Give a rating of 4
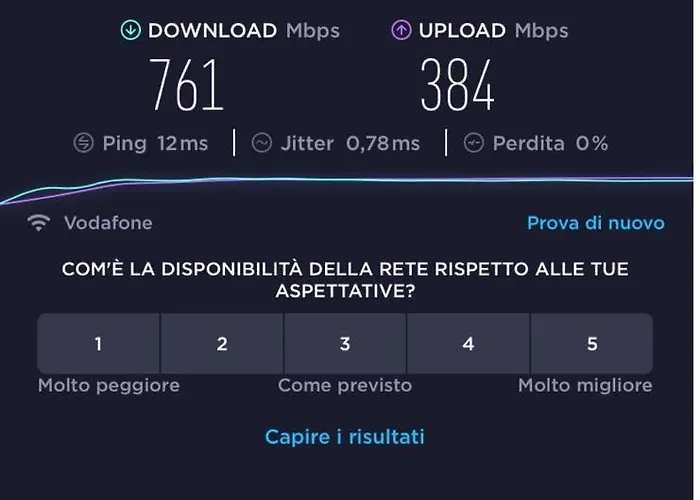Screen dimensions: 700x500 pos(468,344)
